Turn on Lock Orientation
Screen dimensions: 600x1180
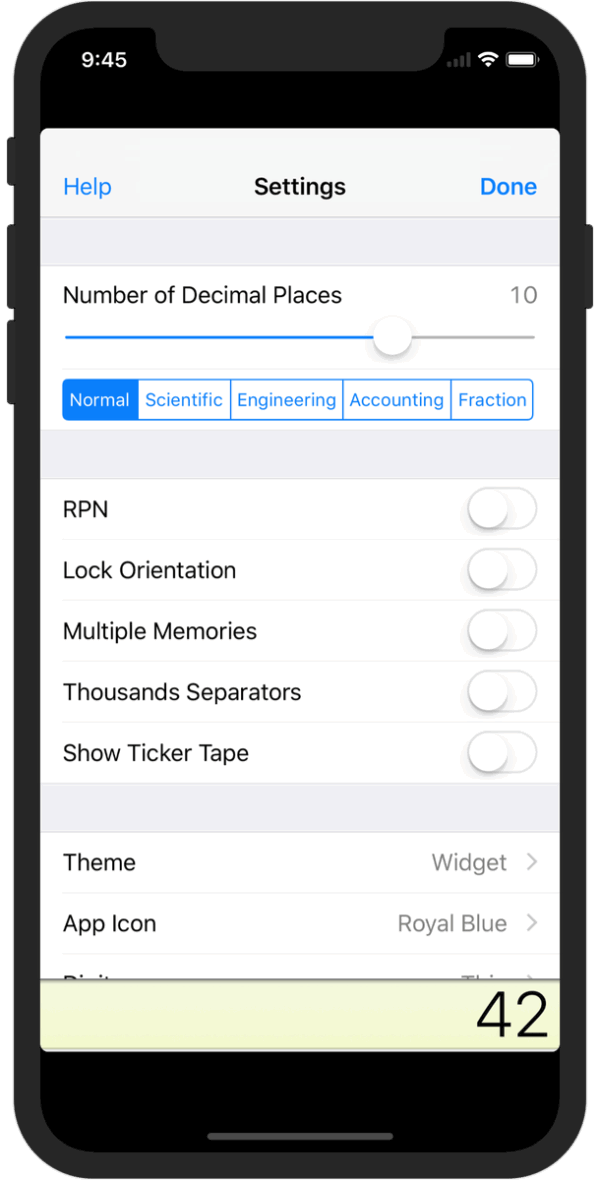[502, 571]
